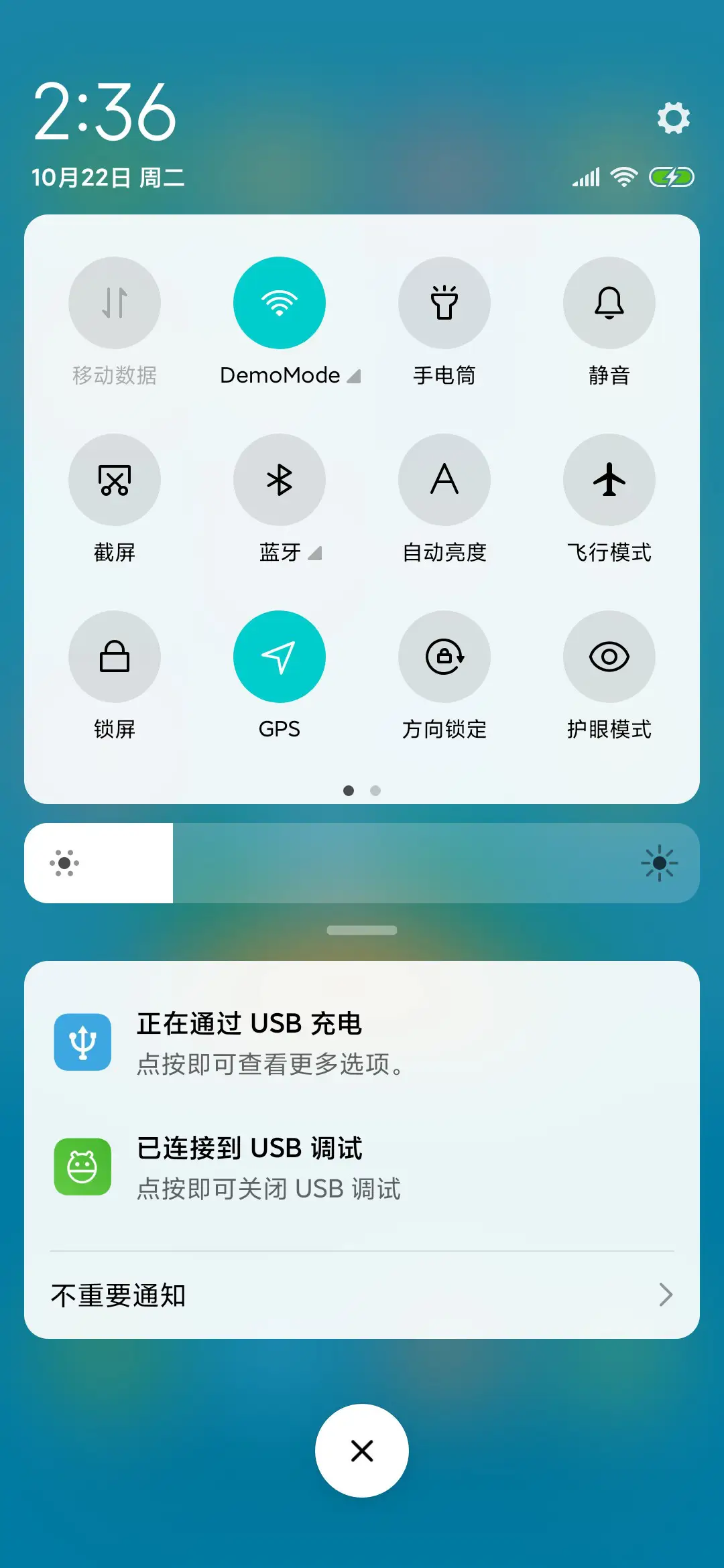Switch to second quick settings page
Viewport: 724px width, 1568px height.
pos(375,791)
